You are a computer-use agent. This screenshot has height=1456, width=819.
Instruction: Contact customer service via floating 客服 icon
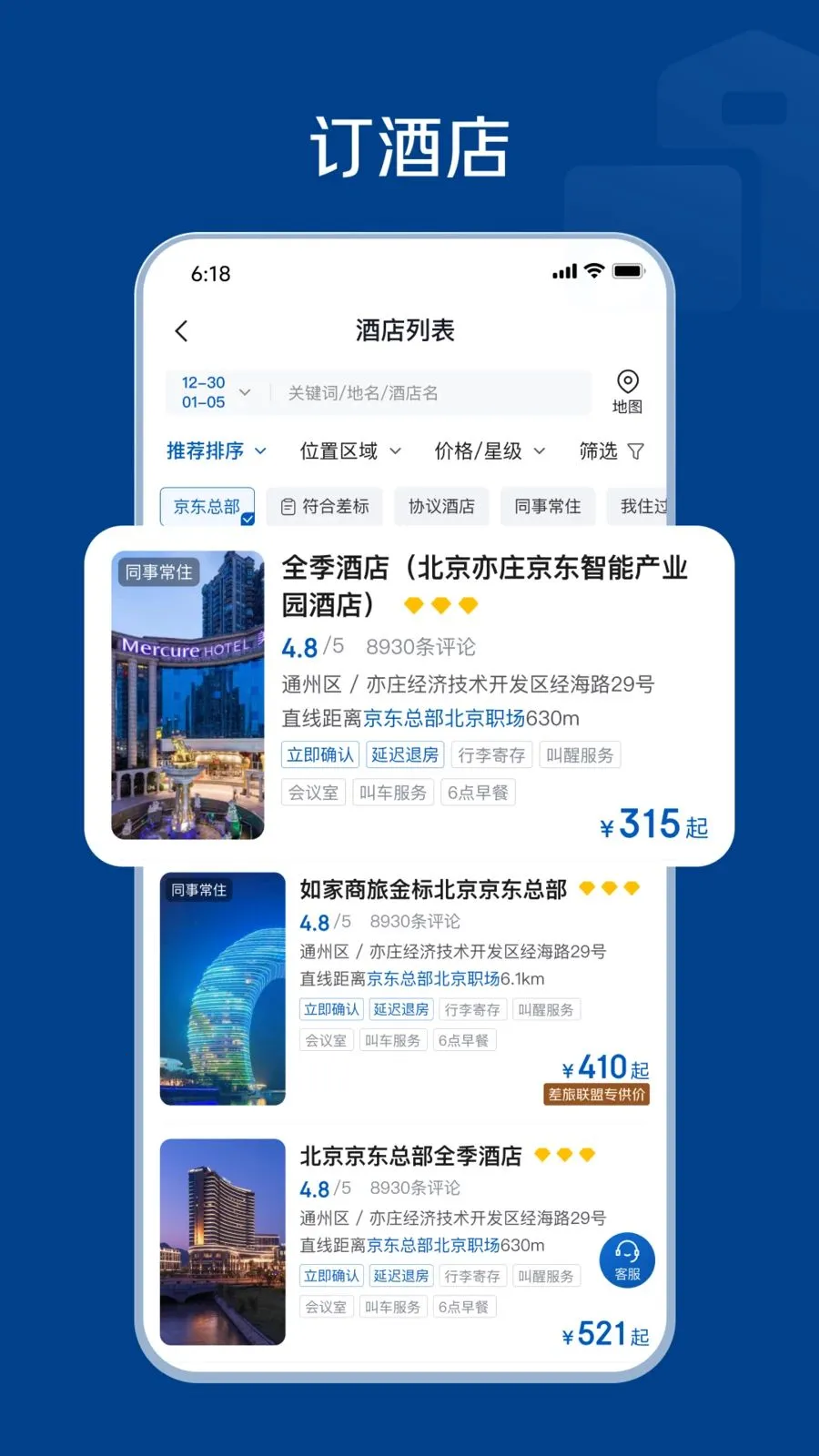[x=627, y=1259]
